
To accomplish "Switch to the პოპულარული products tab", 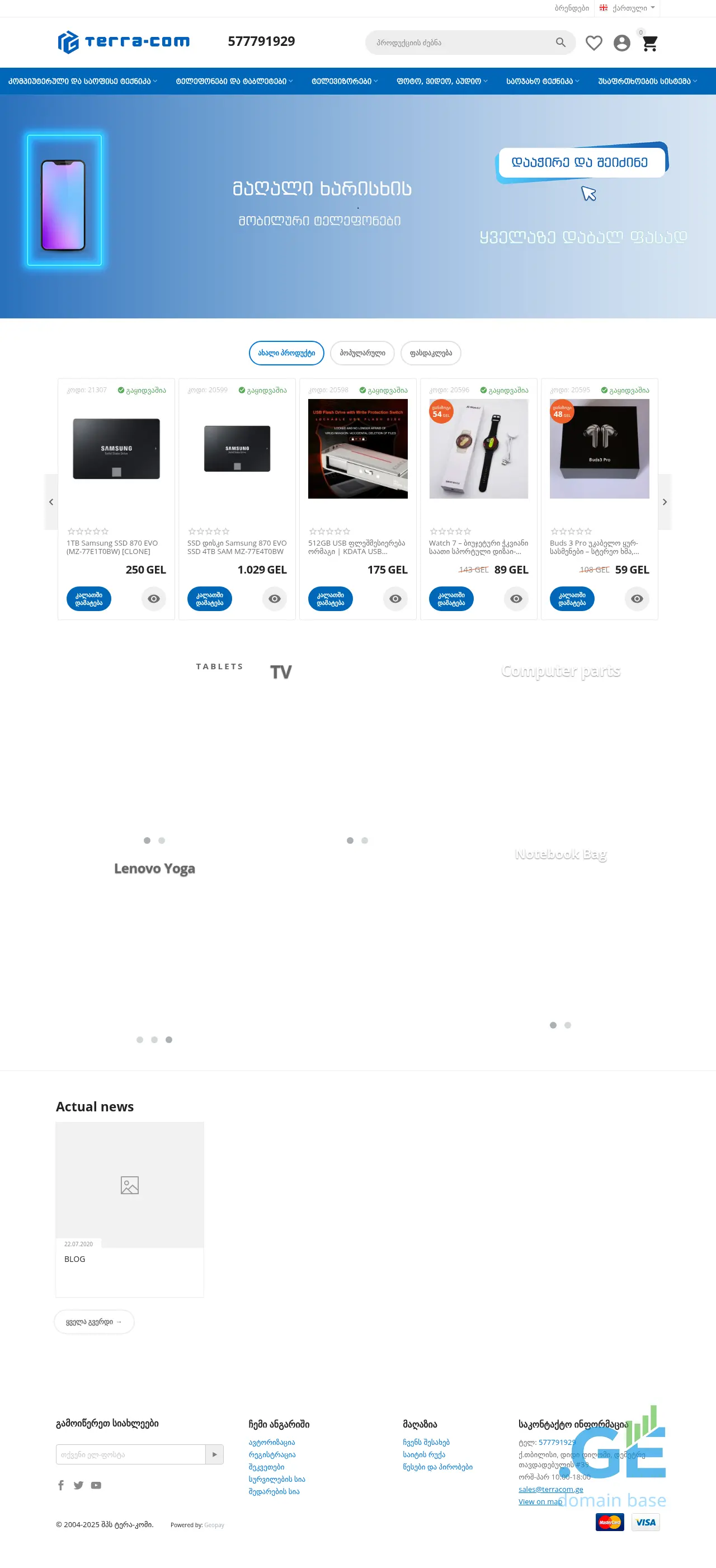I will click(362, 353).
